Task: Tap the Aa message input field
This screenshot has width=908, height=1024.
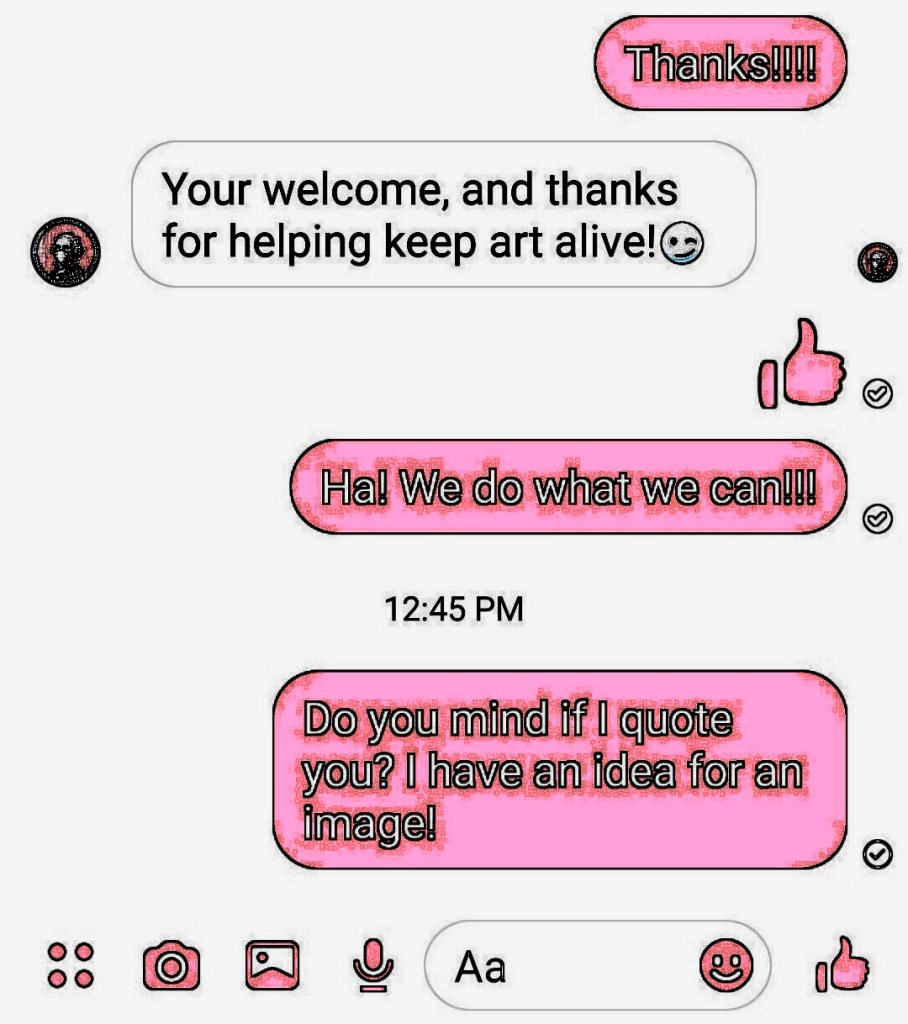Action: pyautogui.click(x=560, y=966)
